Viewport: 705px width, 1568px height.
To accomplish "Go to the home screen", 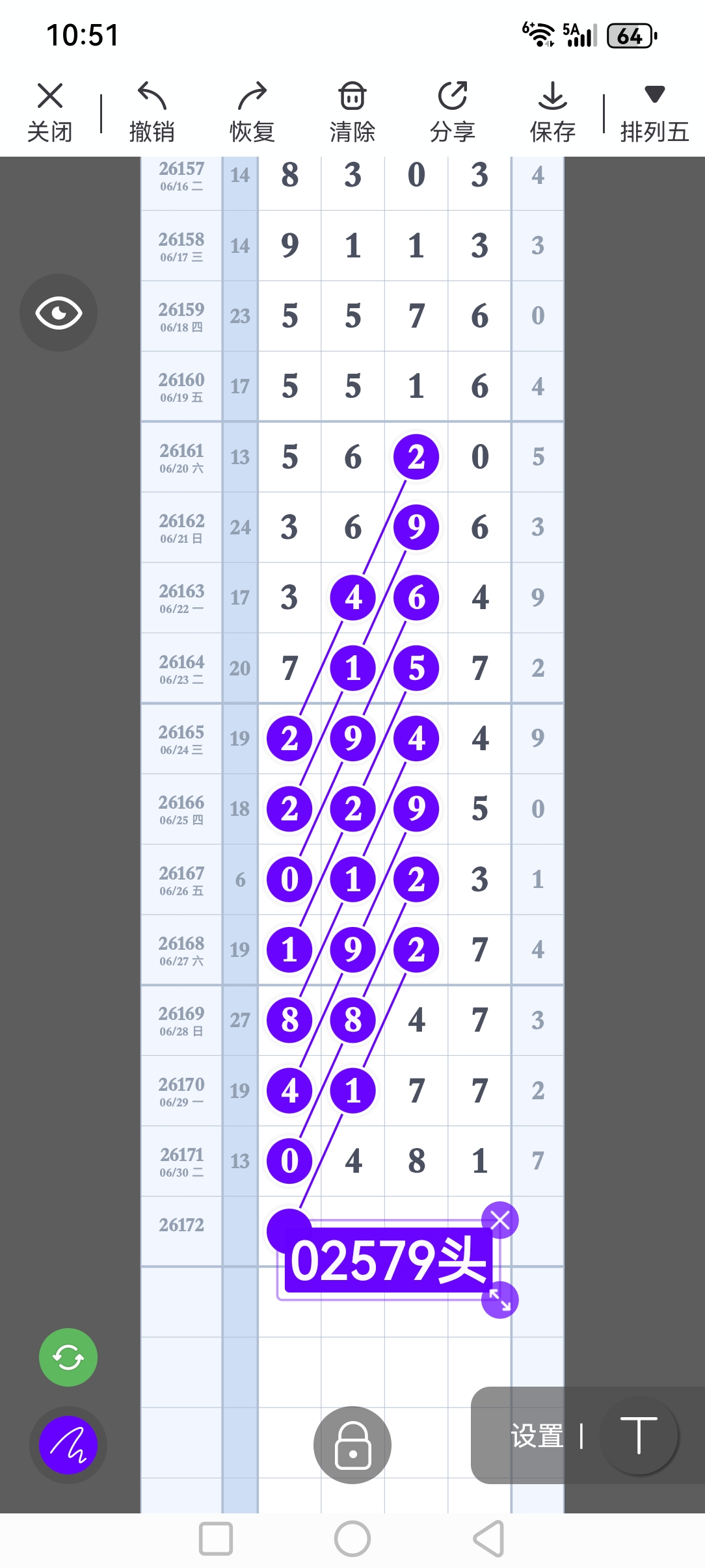I will 352,1539.
